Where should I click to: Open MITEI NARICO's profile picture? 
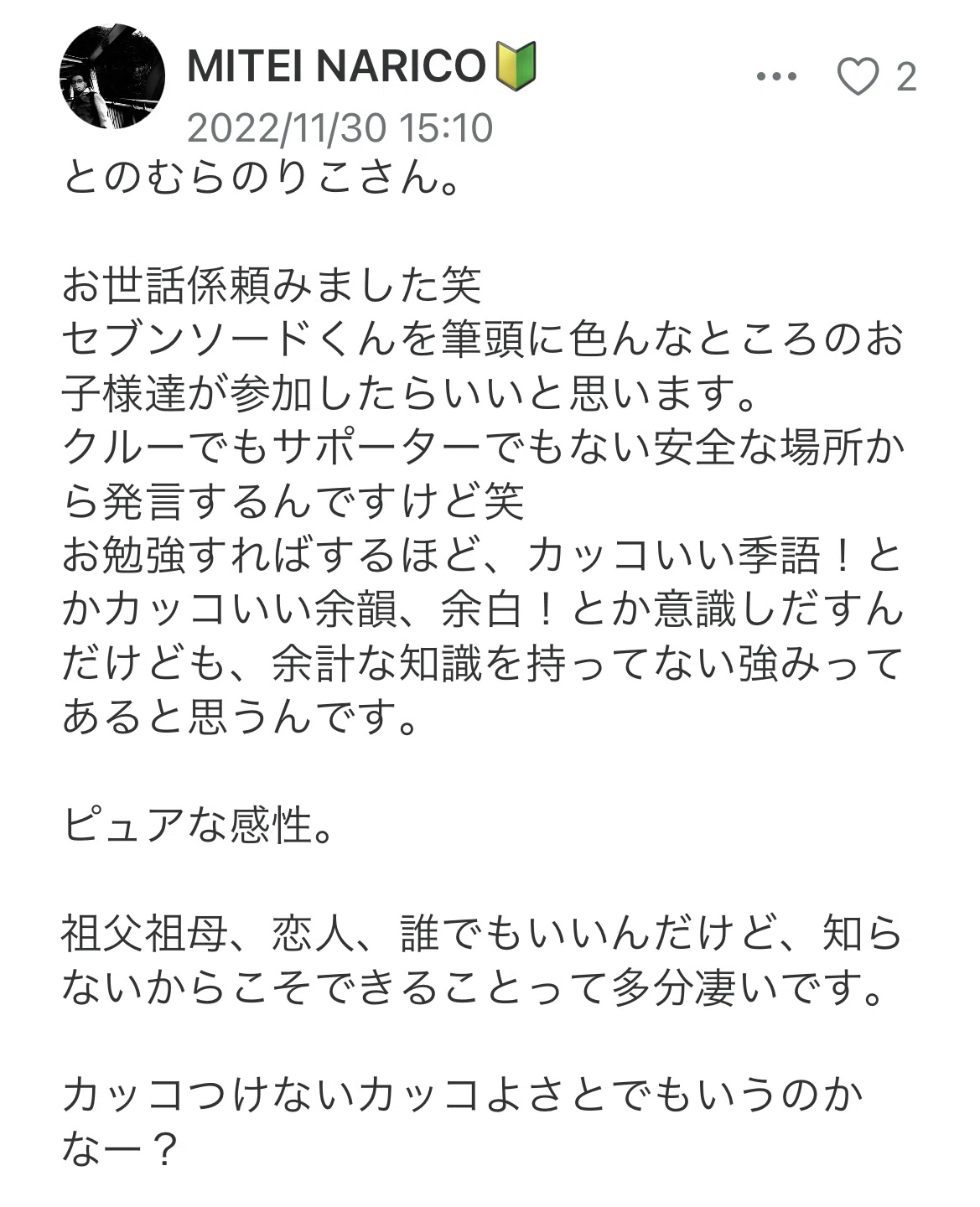click(x=111, y=76)
